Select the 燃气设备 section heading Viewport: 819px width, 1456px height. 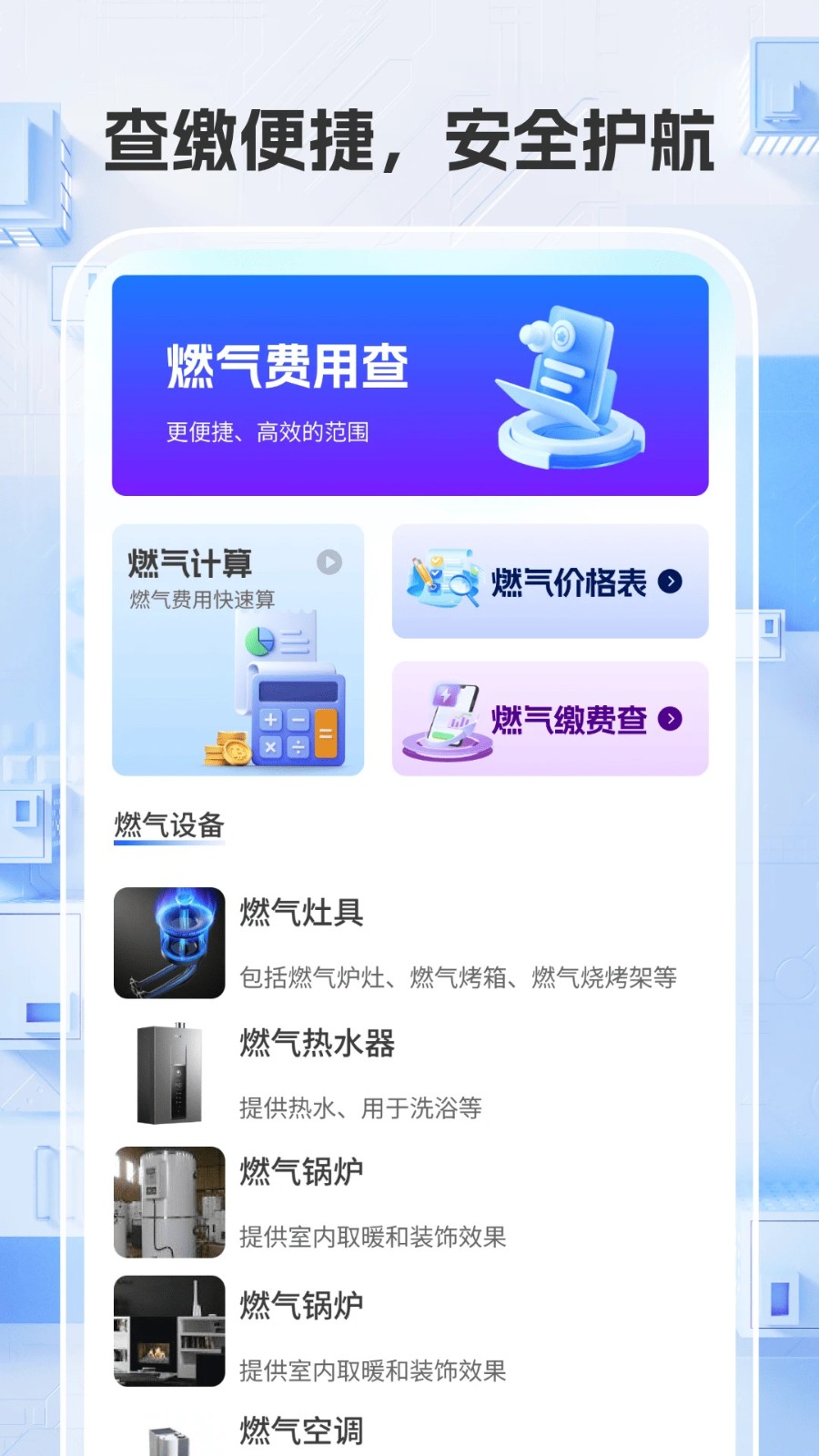[169, 824]
